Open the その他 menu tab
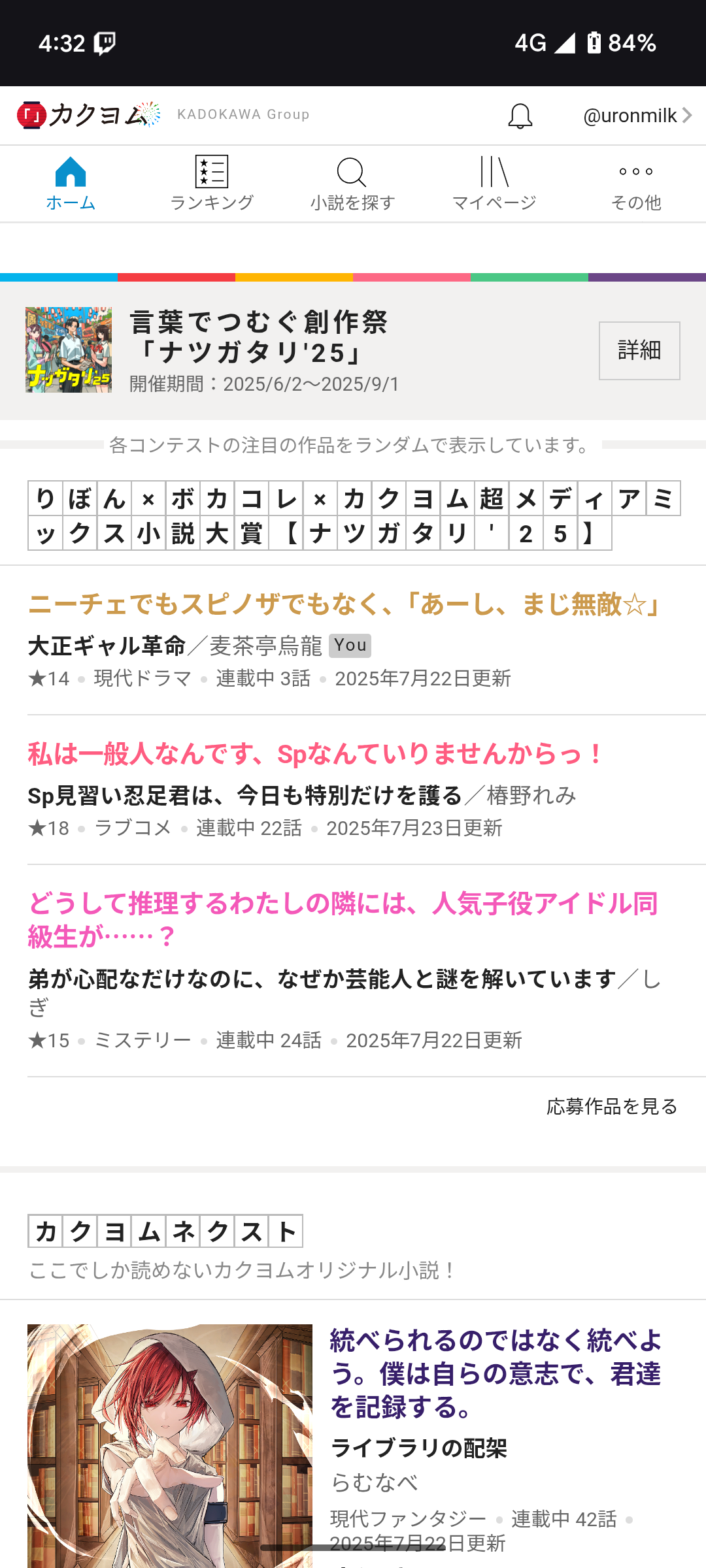Image resolution: width=706 pixels, height=1568 pixels. (x=635, y=184)
